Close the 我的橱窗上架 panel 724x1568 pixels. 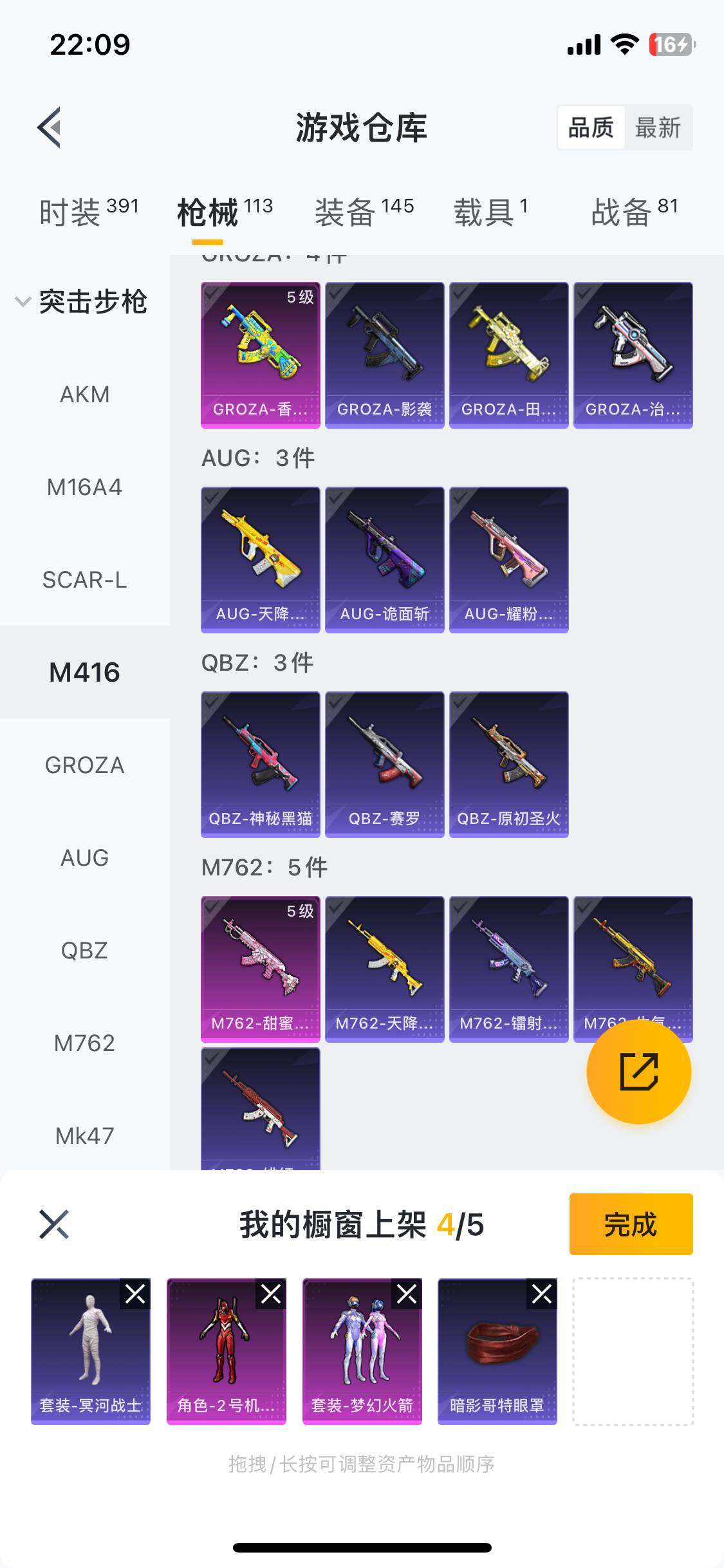pyautogui.click(x=54, y=1224)
